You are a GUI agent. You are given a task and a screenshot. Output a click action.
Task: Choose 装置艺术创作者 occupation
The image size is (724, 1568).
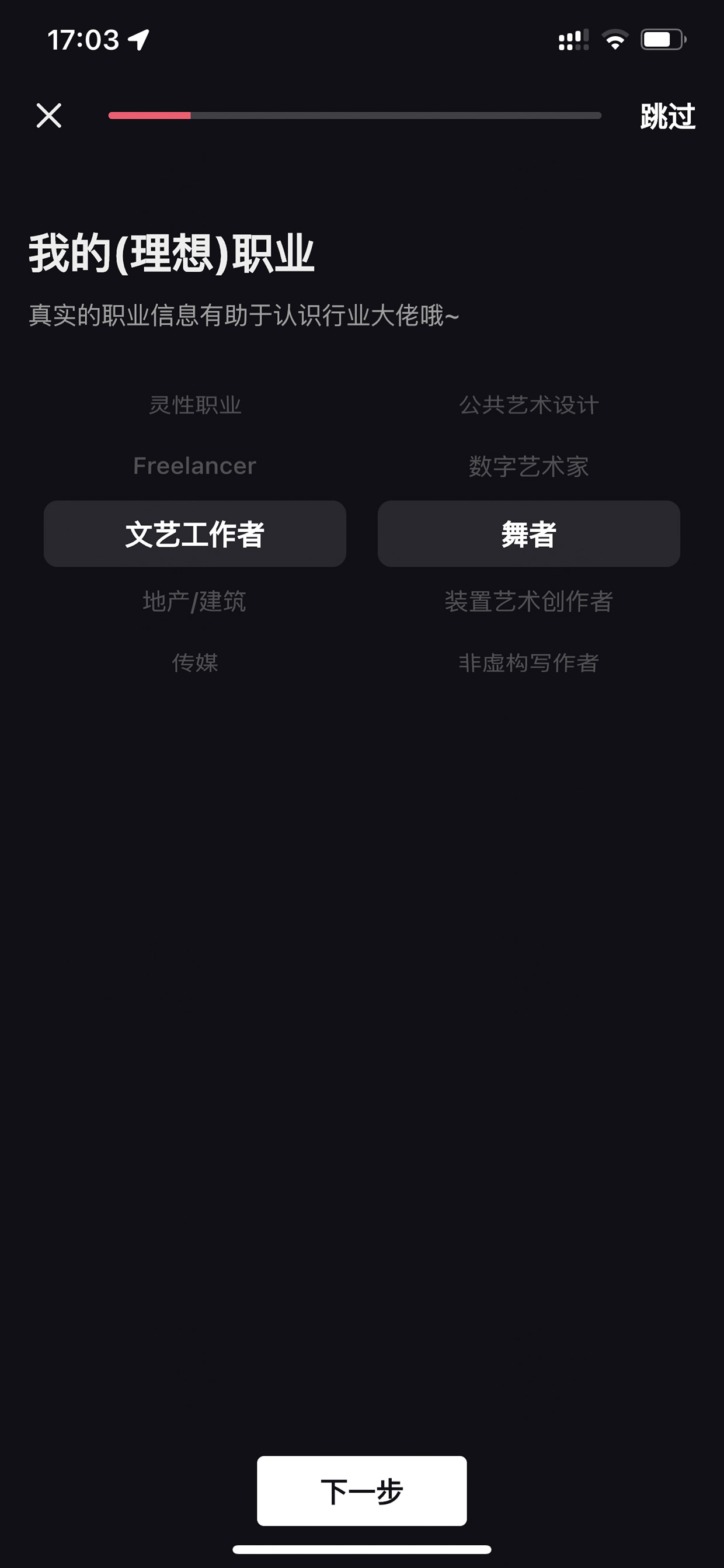click(x=529, y=601)
